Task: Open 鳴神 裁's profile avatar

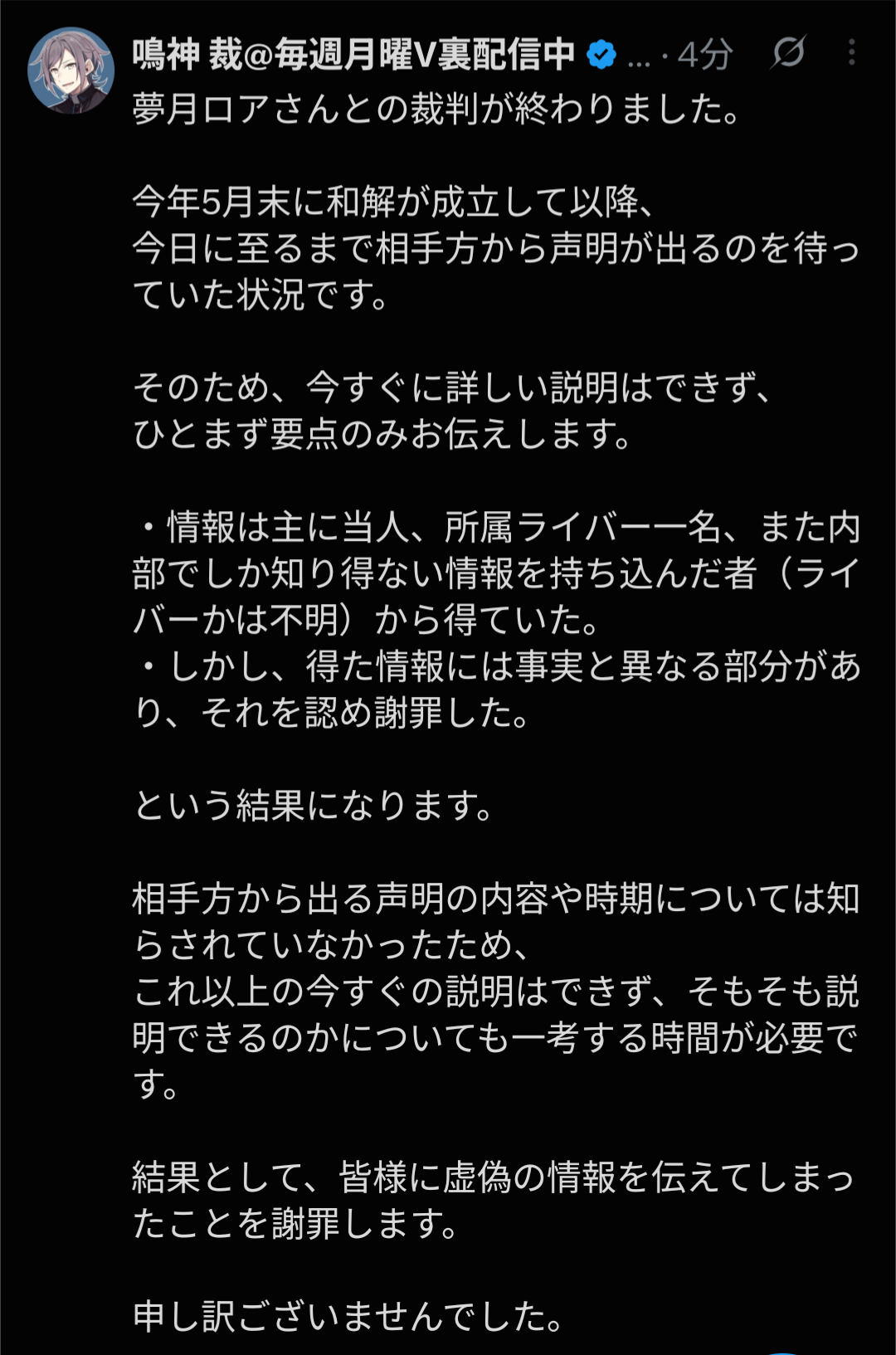Action: (71, 71)
